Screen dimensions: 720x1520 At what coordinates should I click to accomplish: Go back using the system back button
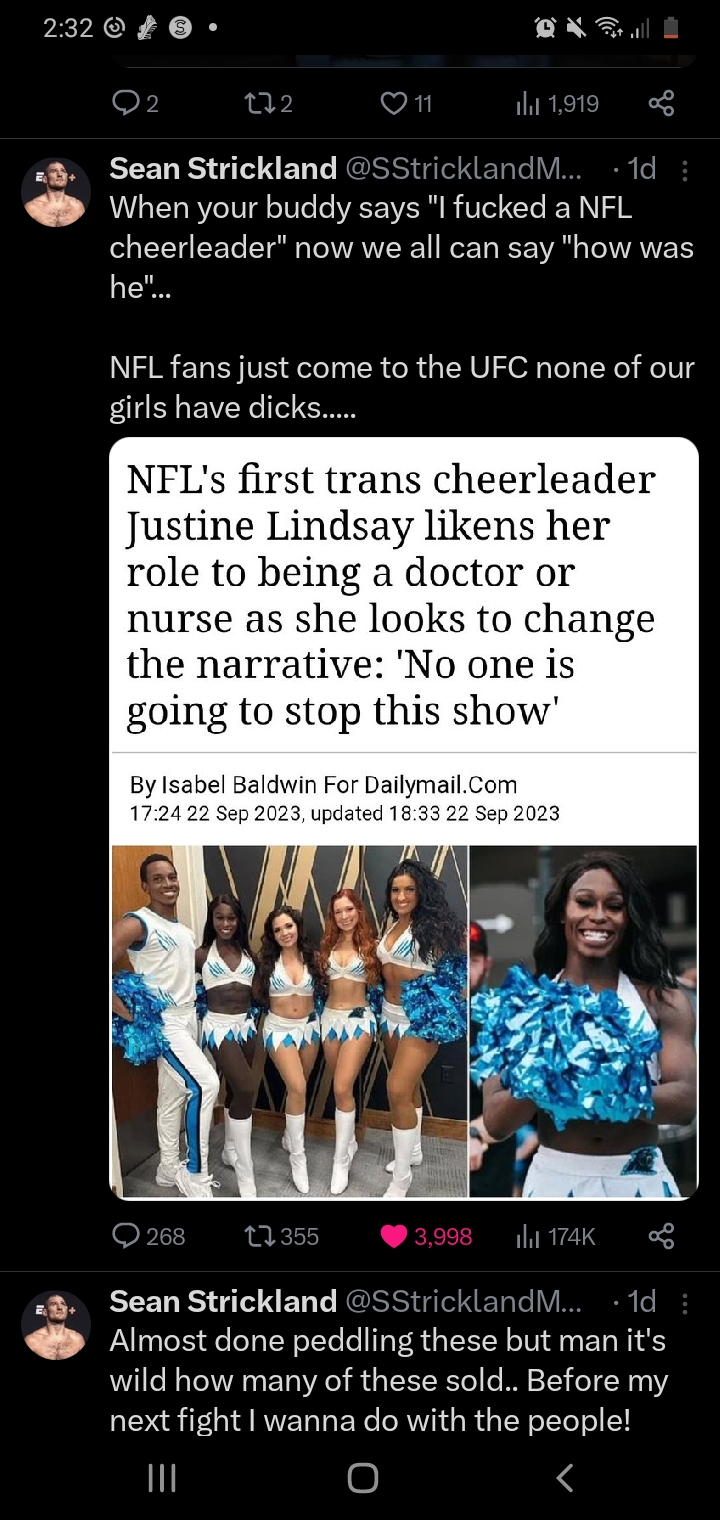coord(565,1477)
